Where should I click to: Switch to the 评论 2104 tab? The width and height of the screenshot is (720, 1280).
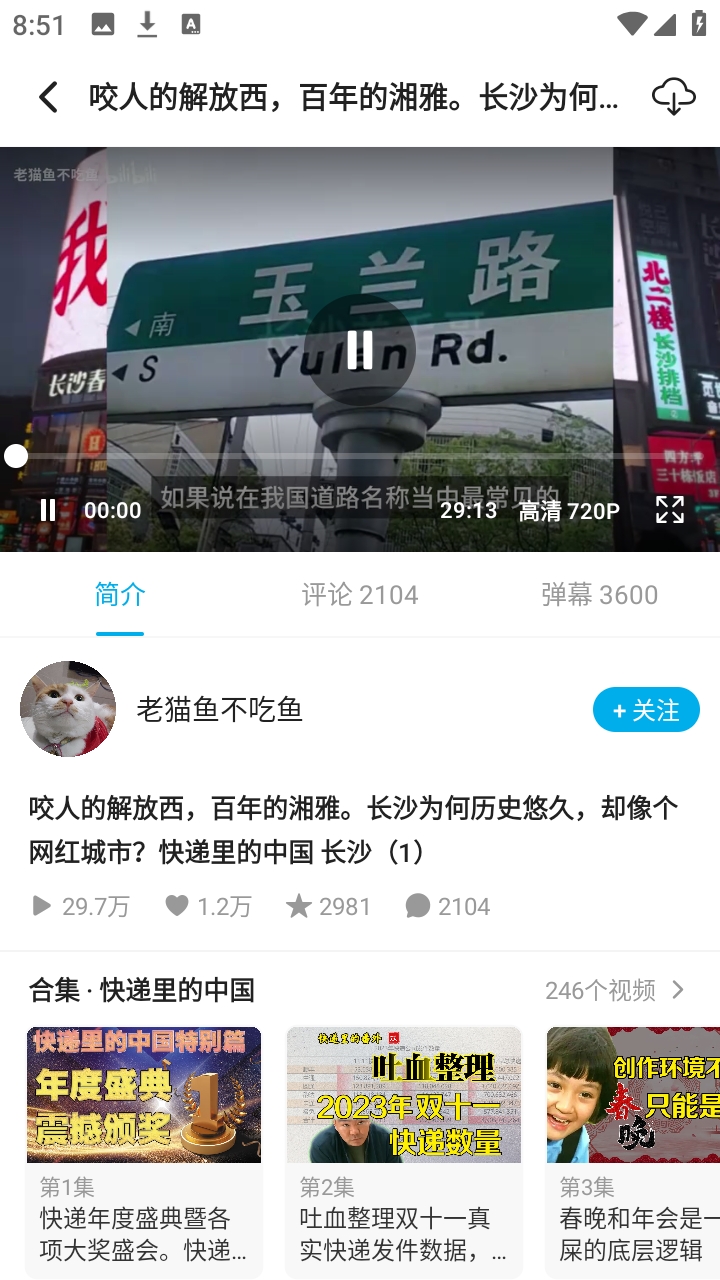(360, 595)
